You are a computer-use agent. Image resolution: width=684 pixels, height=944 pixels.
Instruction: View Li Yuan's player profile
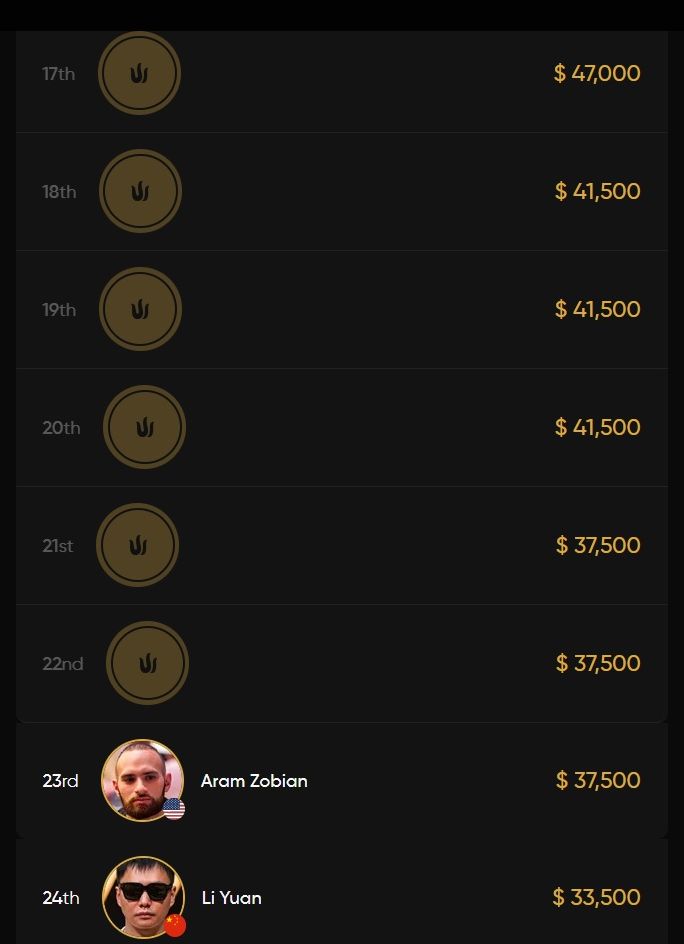pyautogui.click(x=231, y=898)
